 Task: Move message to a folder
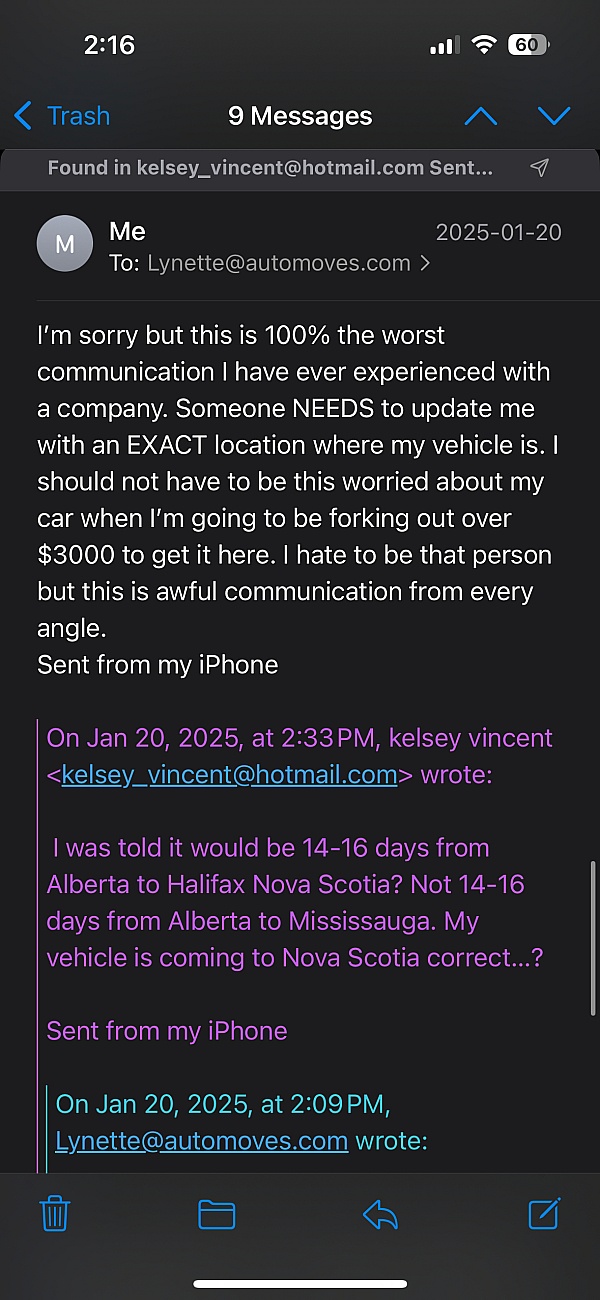[x=217, y=1215]
